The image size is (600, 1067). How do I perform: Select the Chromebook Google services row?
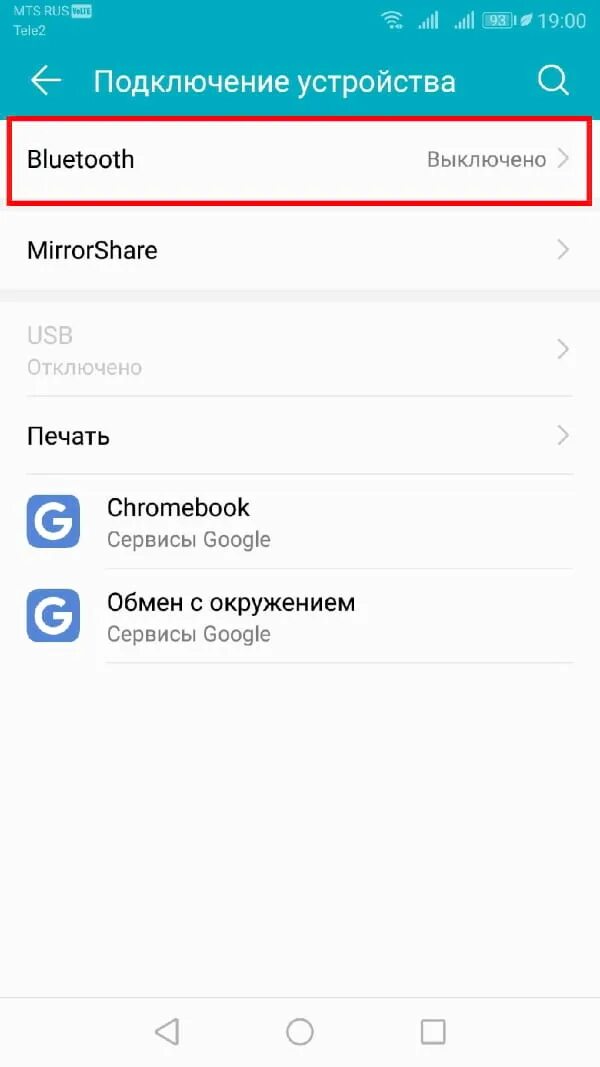[x=298, y=522]
